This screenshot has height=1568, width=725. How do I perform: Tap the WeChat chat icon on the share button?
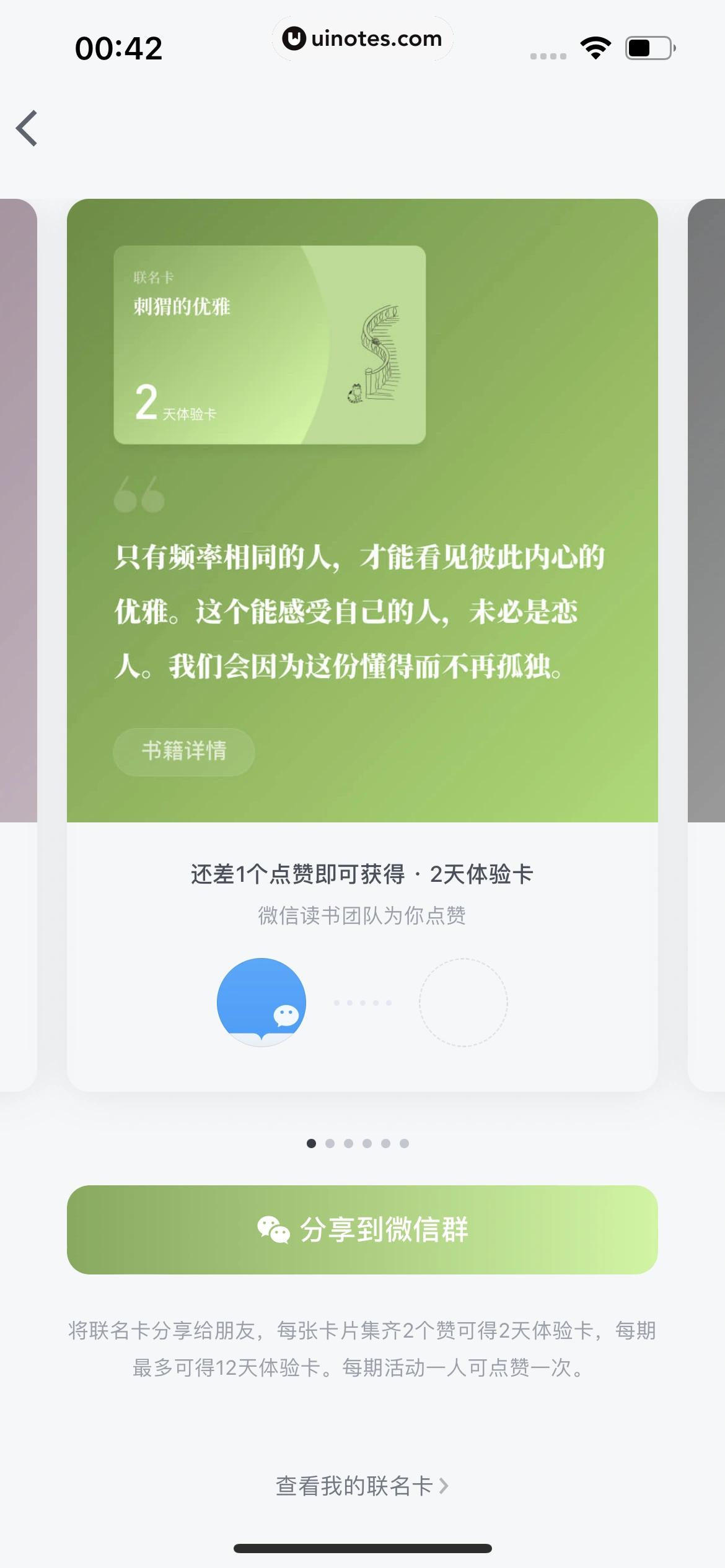[273, 1229]
